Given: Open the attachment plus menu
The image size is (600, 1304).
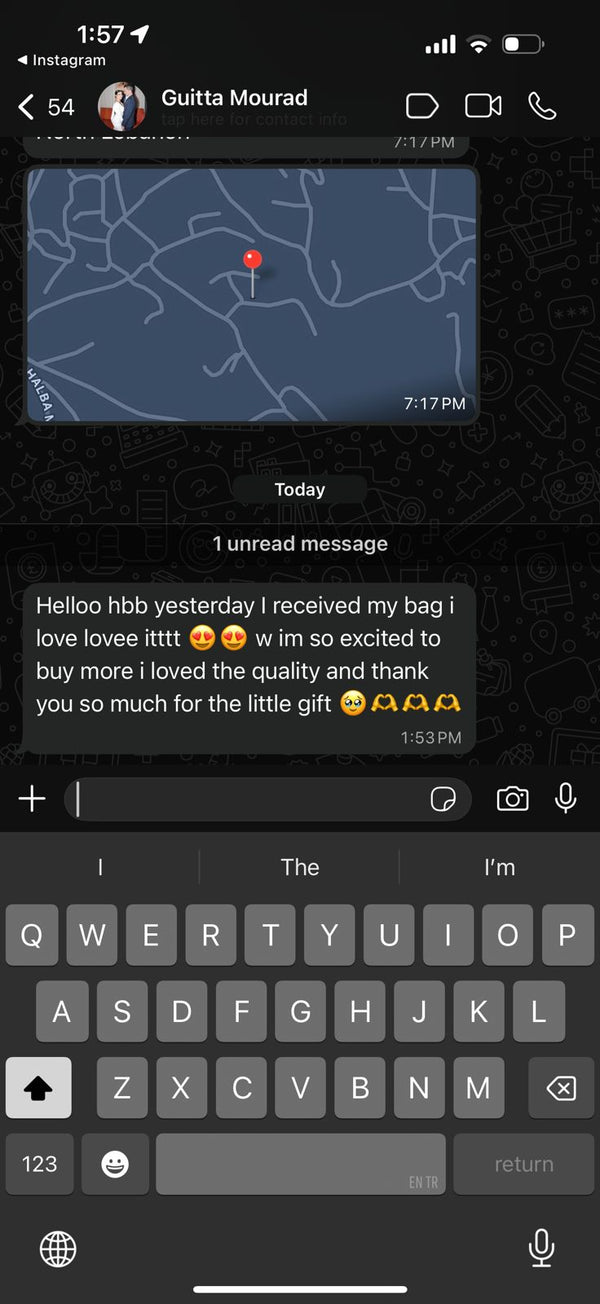Looking at the screenshot, I should tap(32, 798).
